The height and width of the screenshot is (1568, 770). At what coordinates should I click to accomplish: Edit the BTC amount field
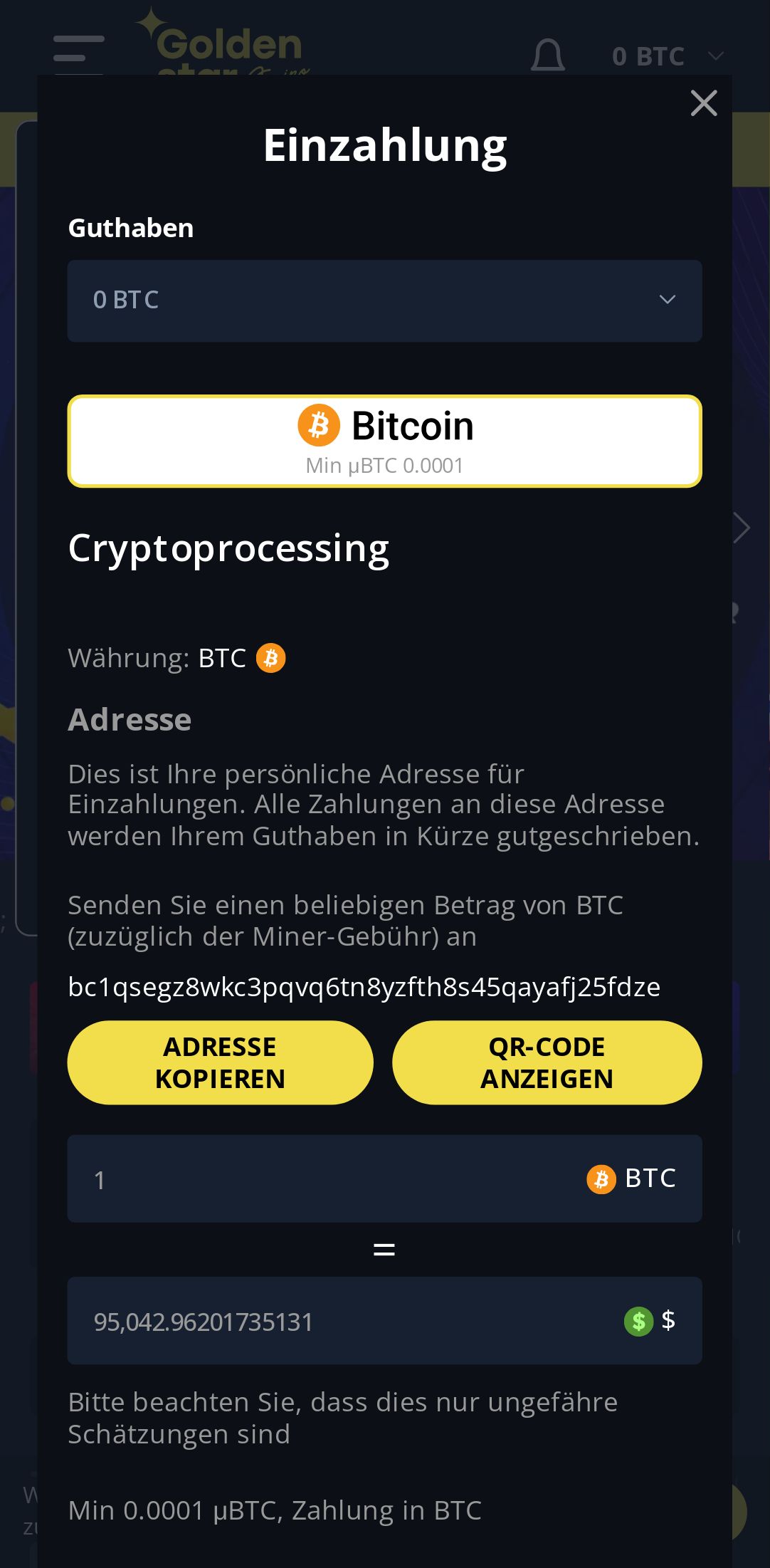(327, 1179)
